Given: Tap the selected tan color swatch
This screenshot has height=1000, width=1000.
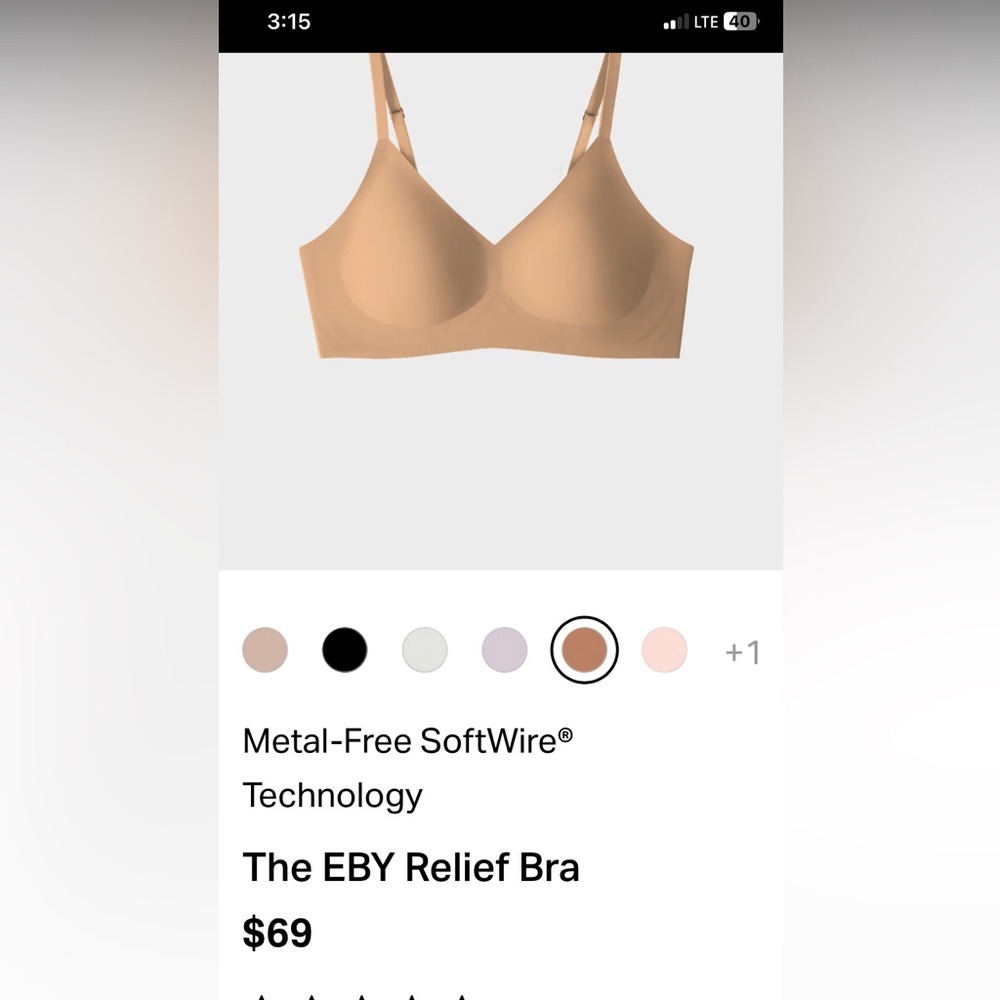Looking at the screenshot, I should point(585,650).
